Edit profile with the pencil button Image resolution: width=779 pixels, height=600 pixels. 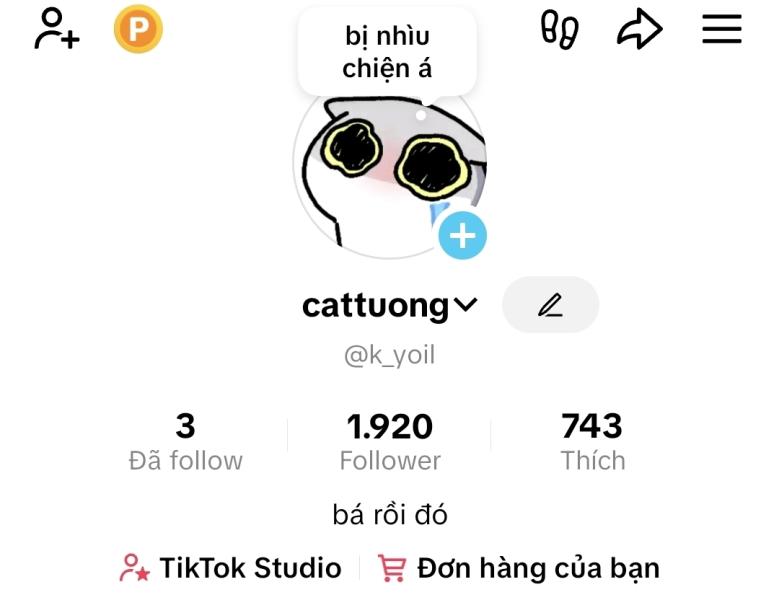pos(550,305)
